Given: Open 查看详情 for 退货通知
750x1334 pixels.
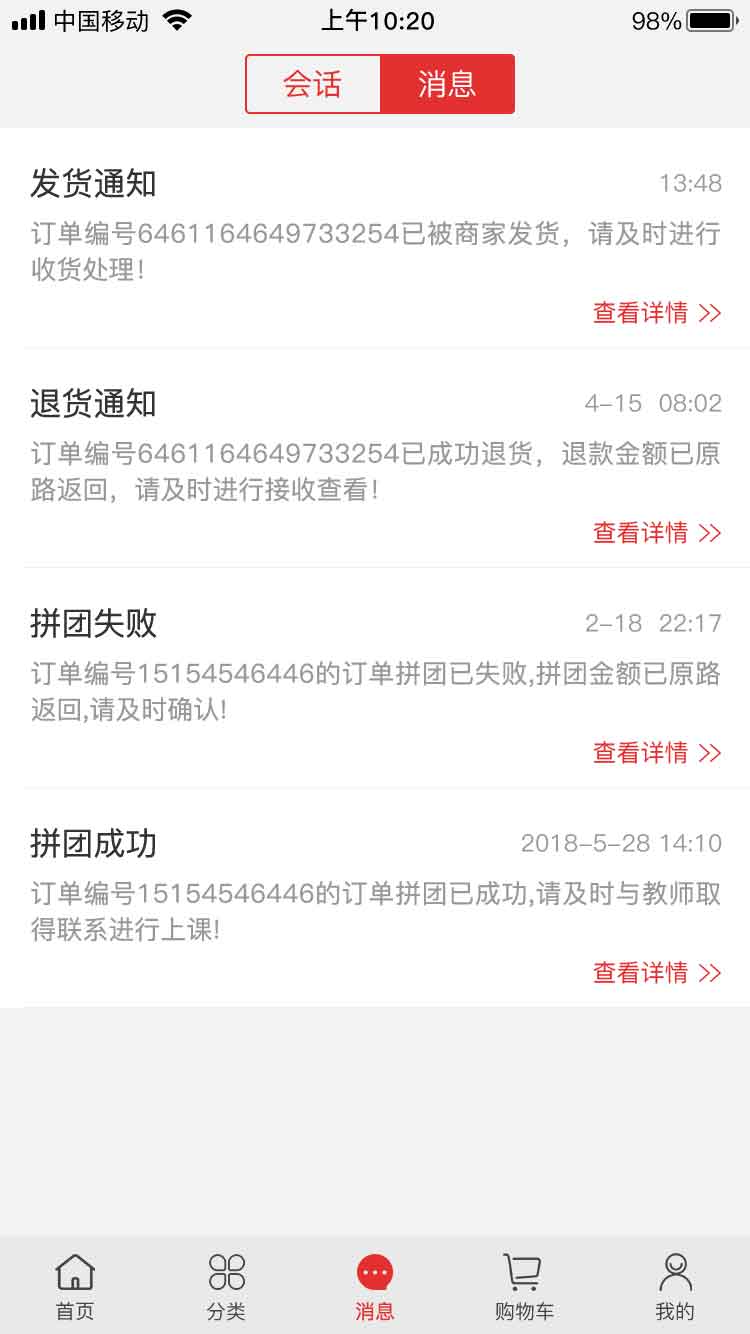Looking at the screenshot, I should tap(656, 533).
